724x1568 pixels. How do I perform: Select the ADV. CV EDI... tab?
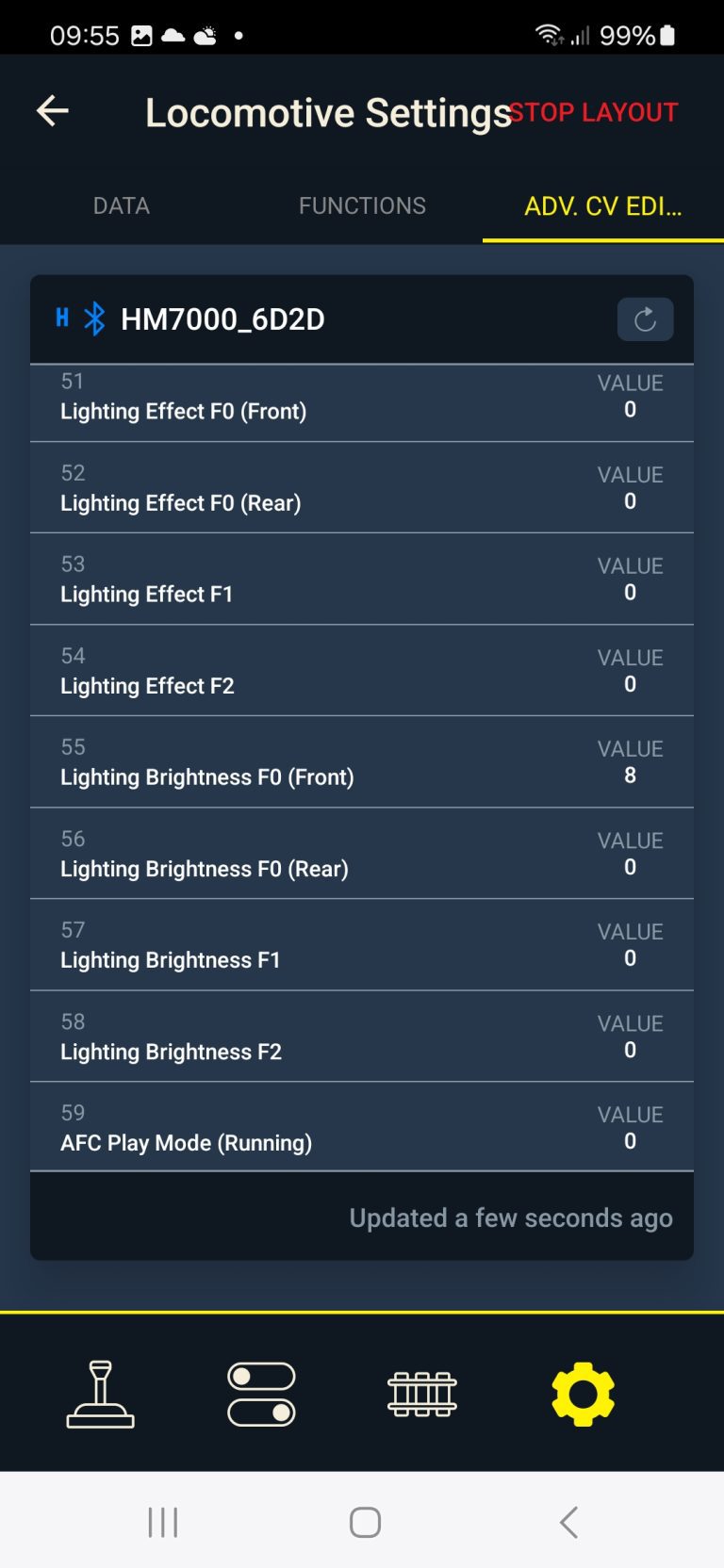tap(602, 205)
